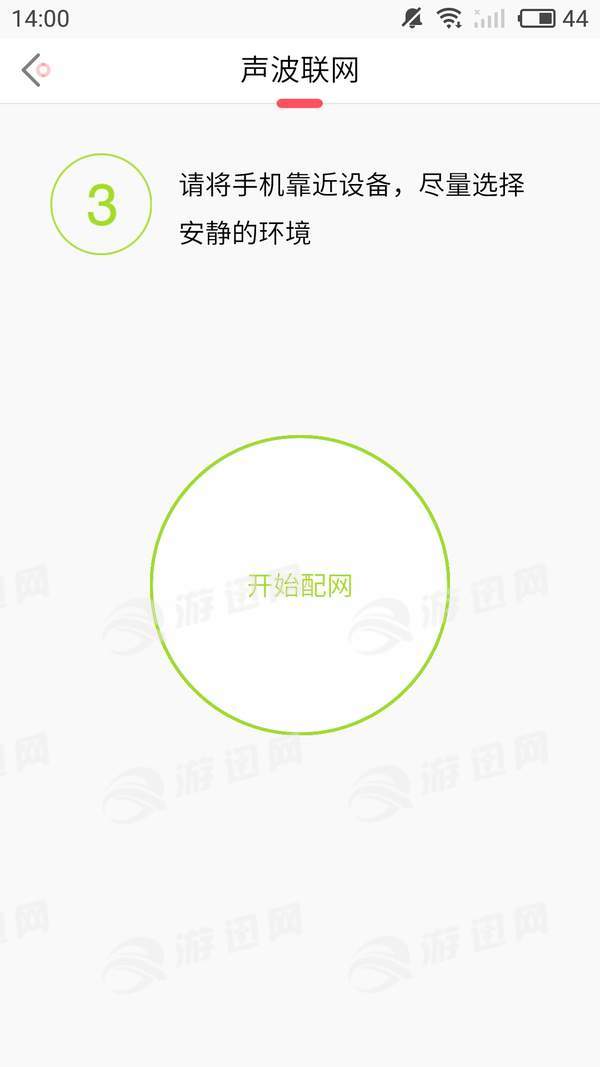The width and height of the screenshot is (600, 1067).
Task: Tap the 开始配网 circle button
Action: [x=300, y=585]
